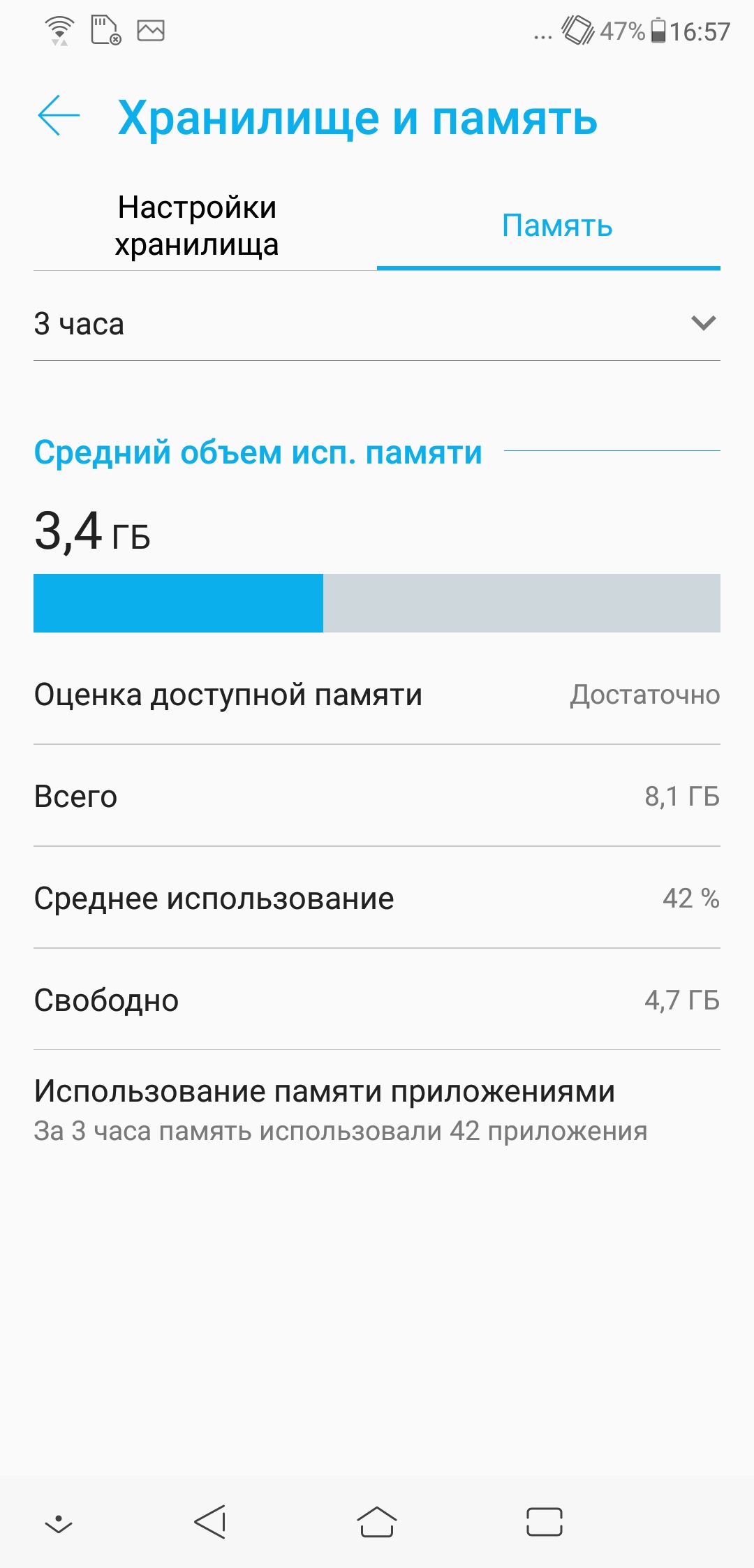Tap the system back triangle
The height and width of the screenshot is (1568, 754).
(x=210, y=1522)
